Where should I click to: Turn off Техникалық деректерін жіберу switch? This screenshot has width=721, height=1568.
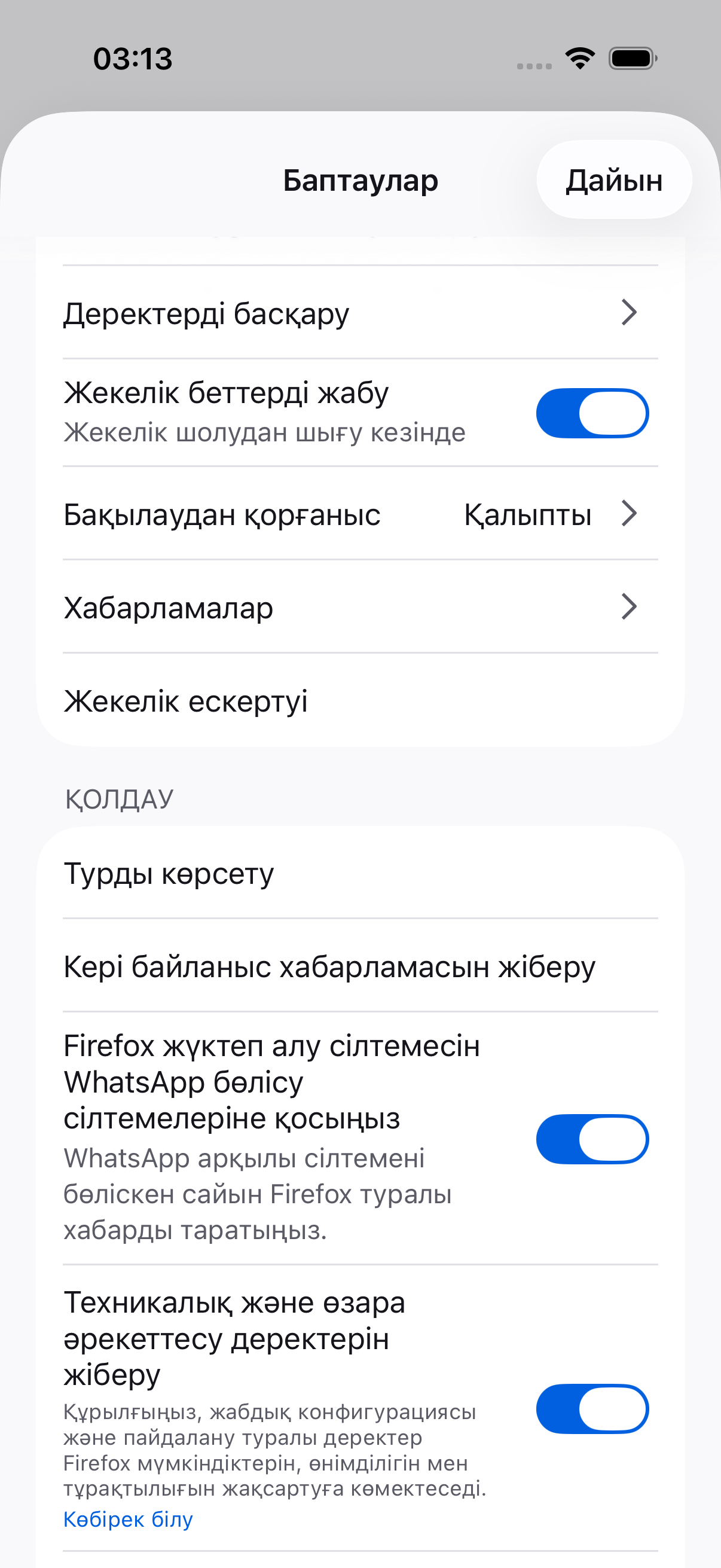click(x=592, y=1408)
